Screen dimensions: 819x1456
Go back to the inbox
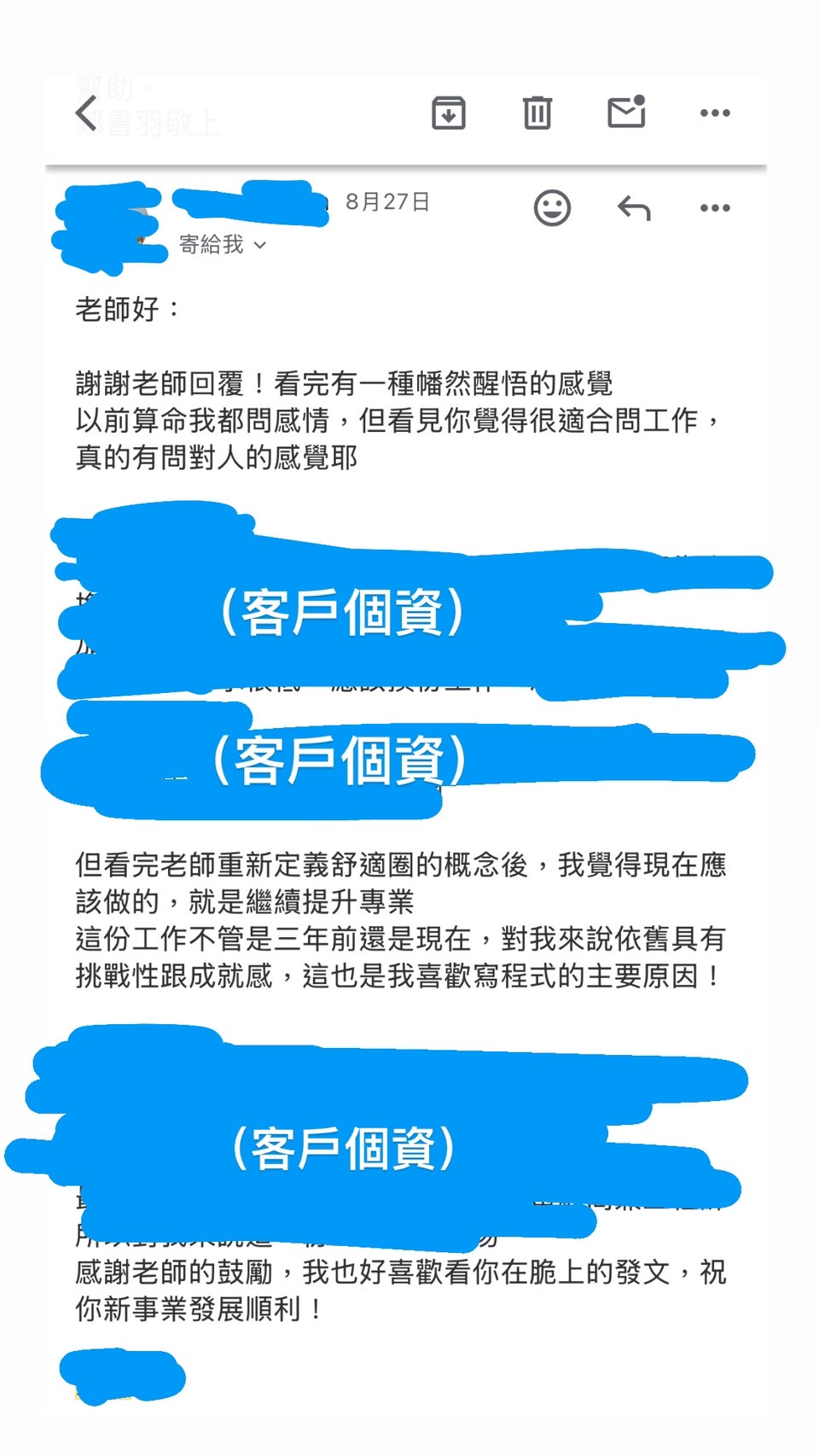click(x=86, y=113)
